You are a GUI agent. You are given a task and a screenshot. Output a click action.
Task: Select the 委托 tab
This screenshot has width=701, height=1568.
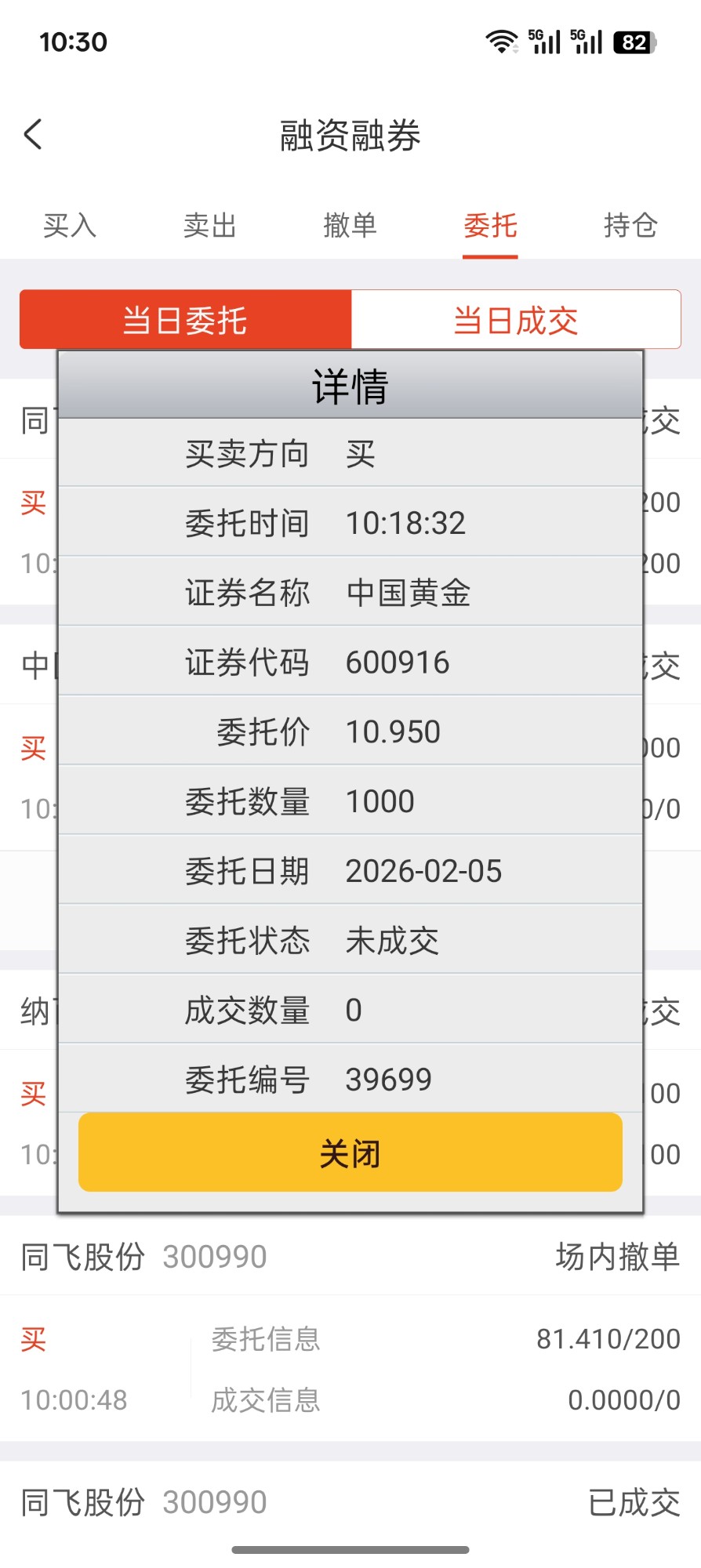click(490, 226)
